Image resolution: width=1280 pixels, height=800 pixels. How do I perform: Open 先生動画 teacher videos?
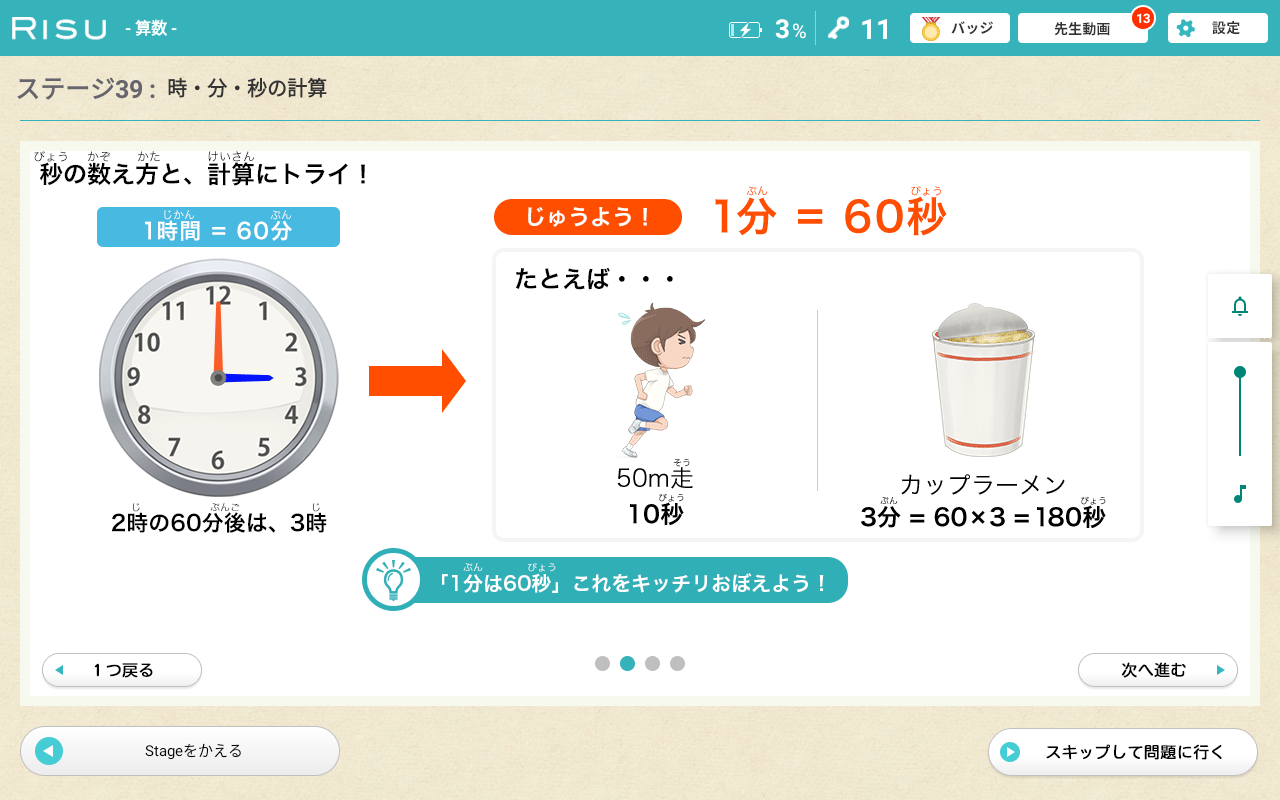(x=1082, y=28)
